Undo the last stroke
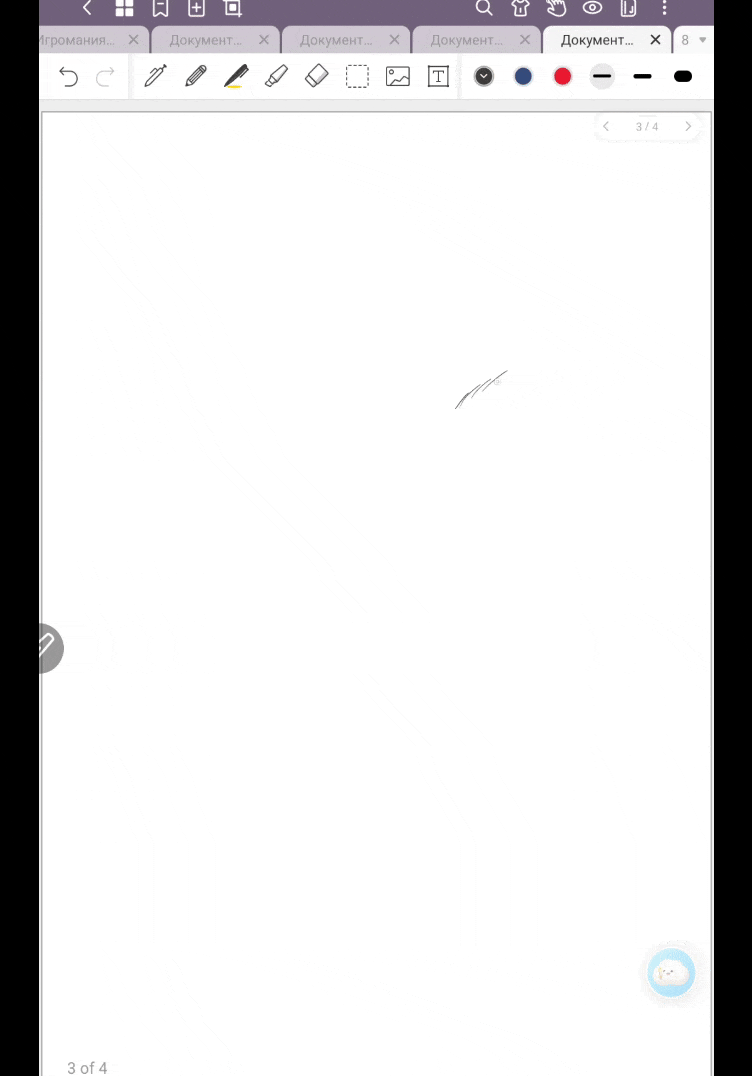This screenshot has height=1076, width=752. [68, 77]
